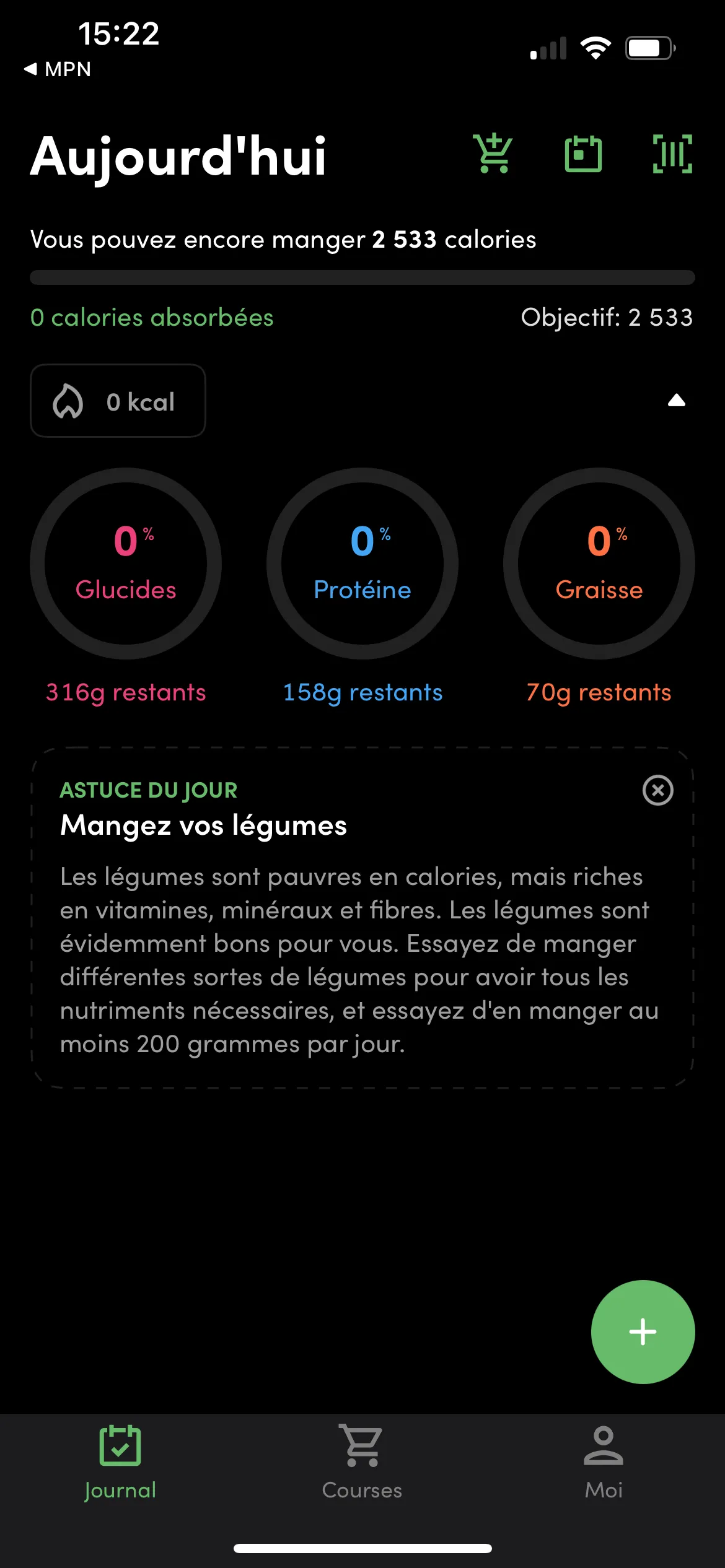Dismiss the Astuce du jour card
725x1568 pixels.
pyautogui.click(x=657, y=790)
